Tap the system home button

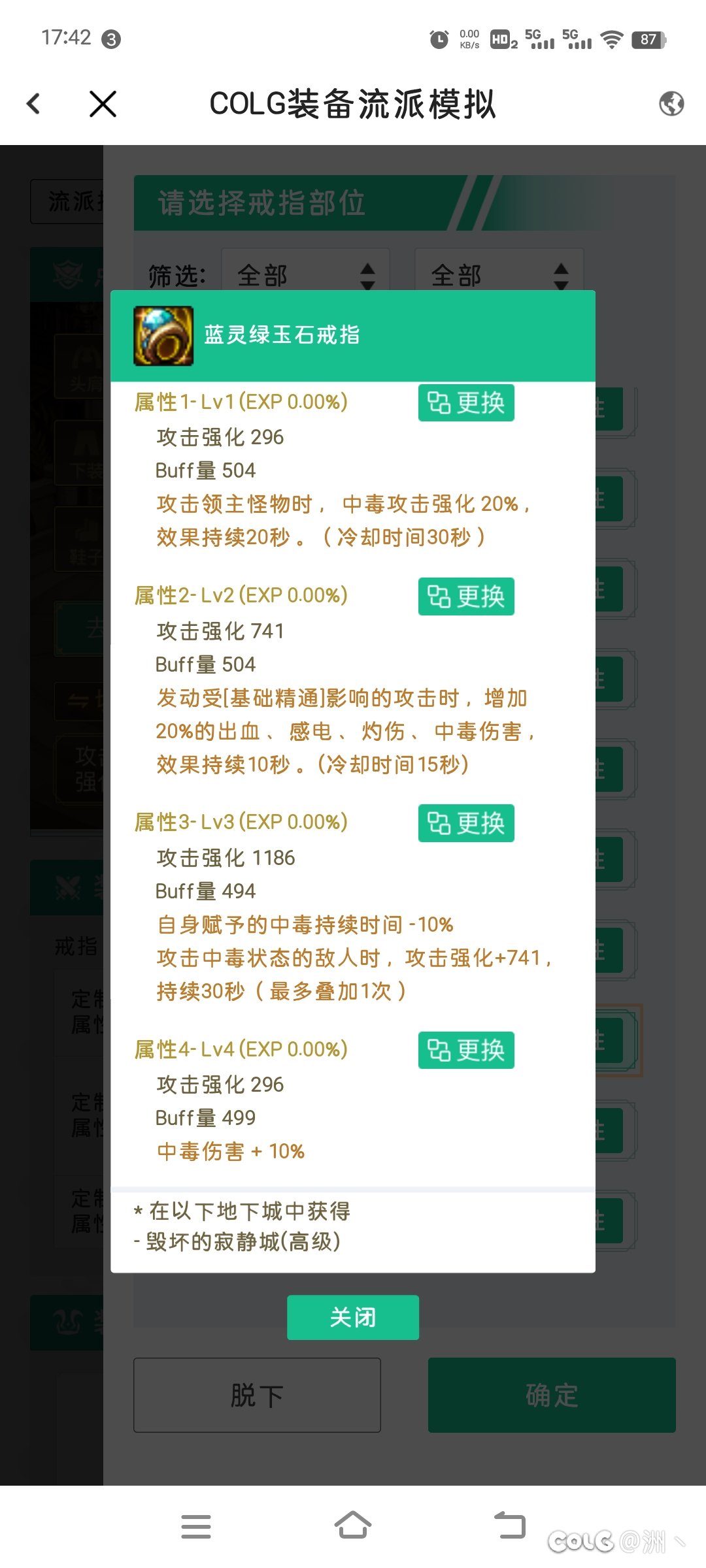[x=353, y=1526]
